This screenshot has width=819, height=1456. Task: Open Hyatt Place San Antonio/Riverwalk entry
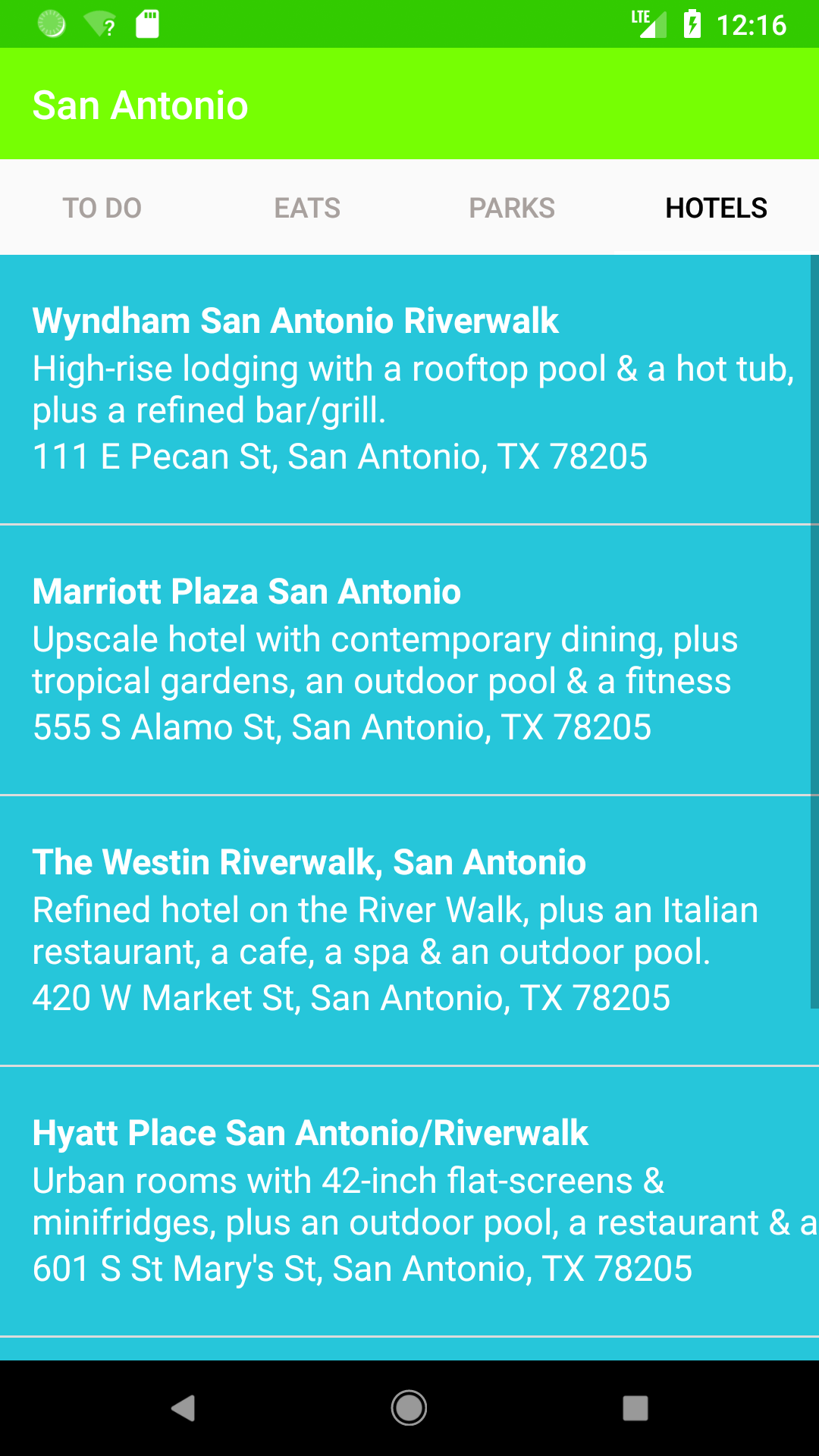(409, 1201)
